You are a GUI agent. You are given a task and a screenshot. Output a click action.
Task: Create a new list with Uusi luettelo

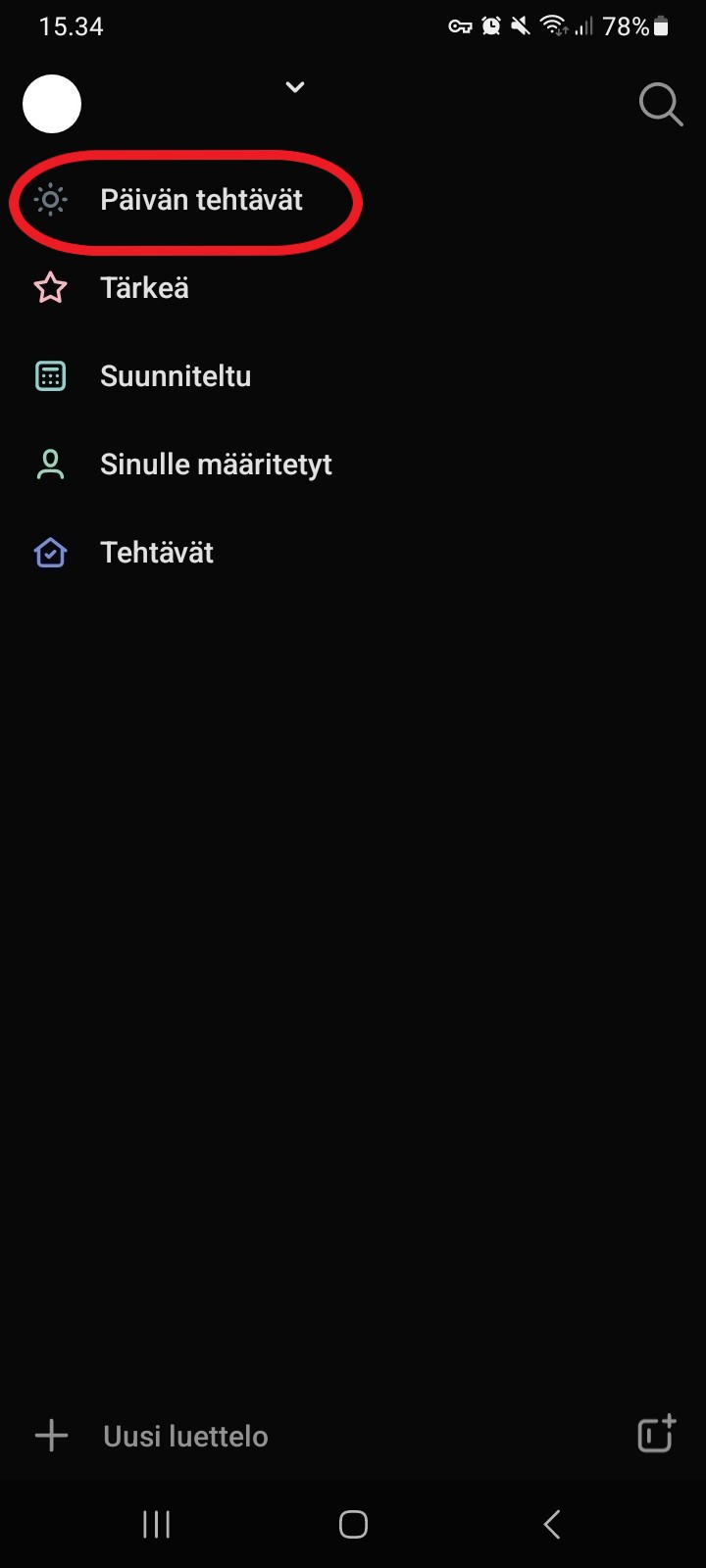tap(151, 1437)
